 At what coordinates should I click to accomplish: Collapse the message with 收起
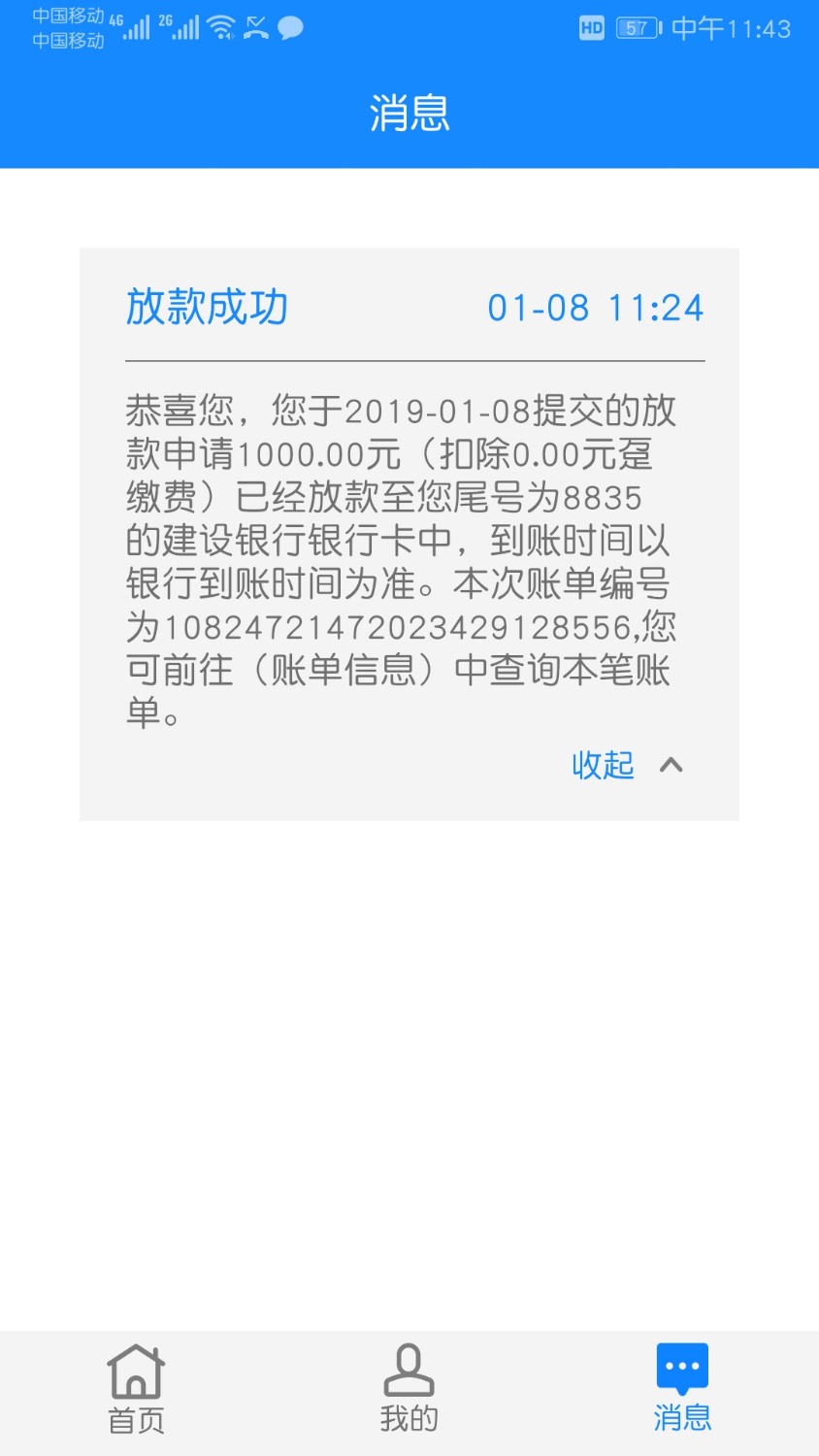pos(626,765)
